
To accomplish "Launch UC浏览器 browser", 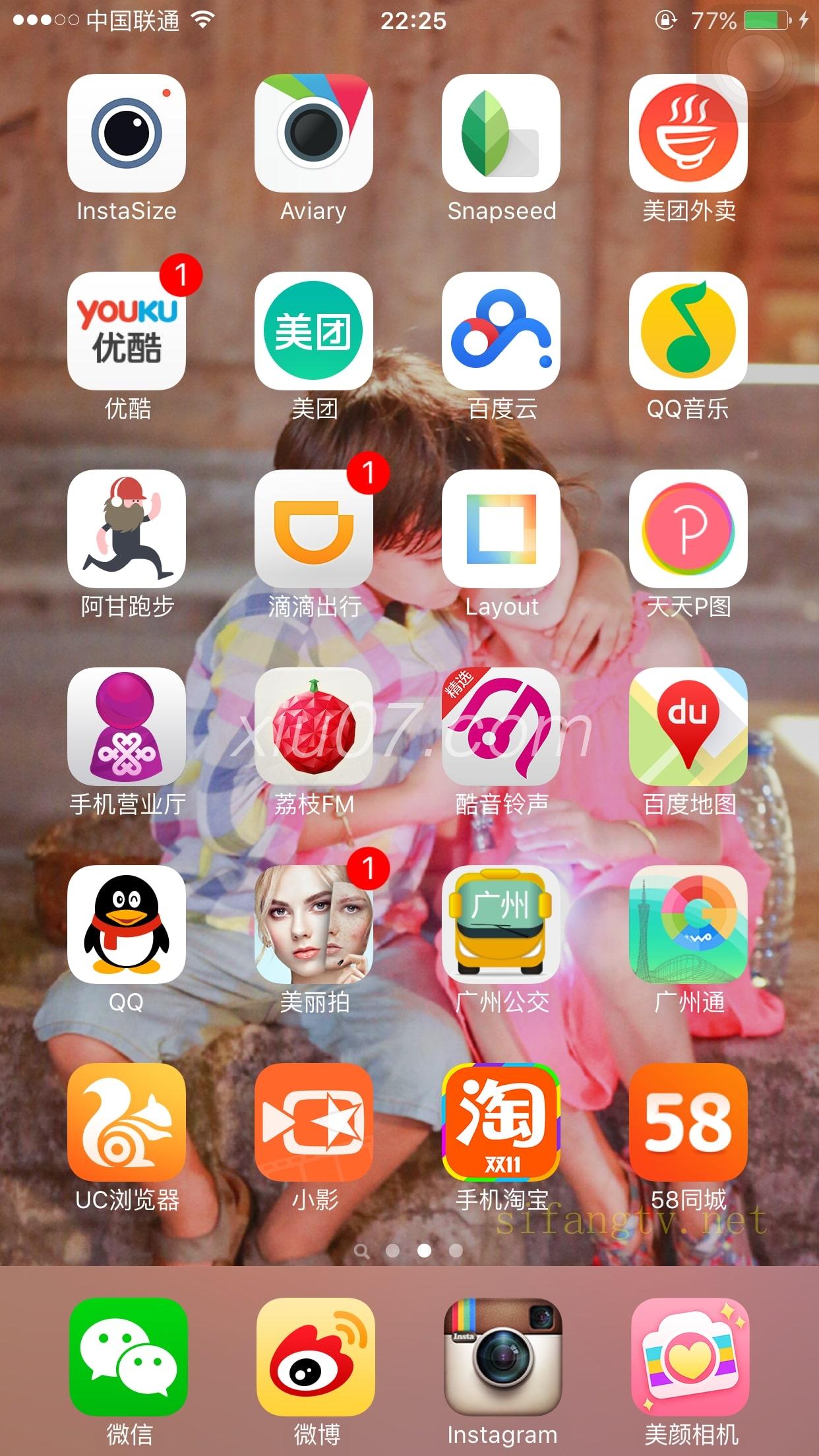I will pyautogui.click(x=127, y=1122).
